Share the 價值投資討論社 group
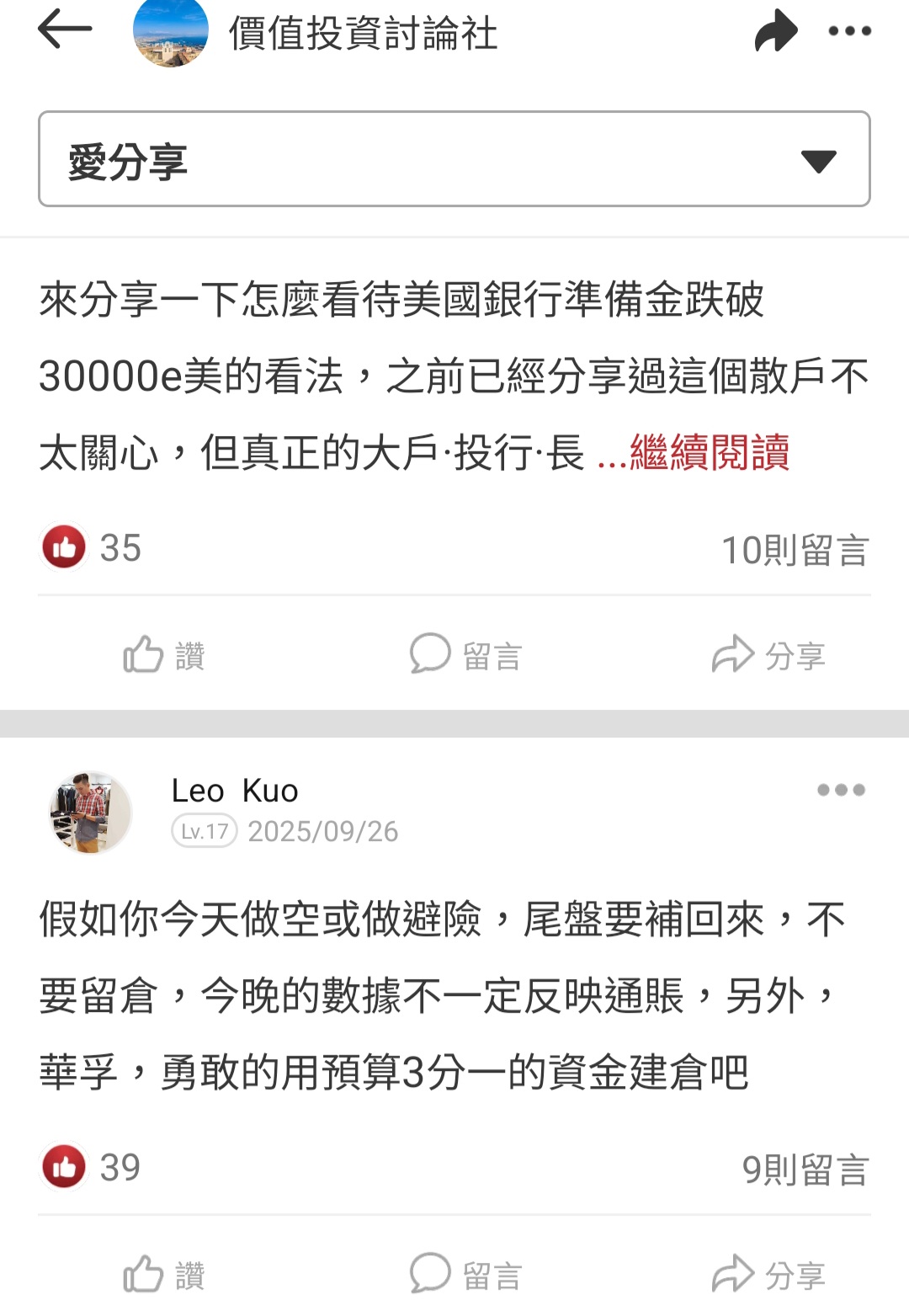Image resolution: width=909 pixels, height=1316 pixels. (775, 31)
